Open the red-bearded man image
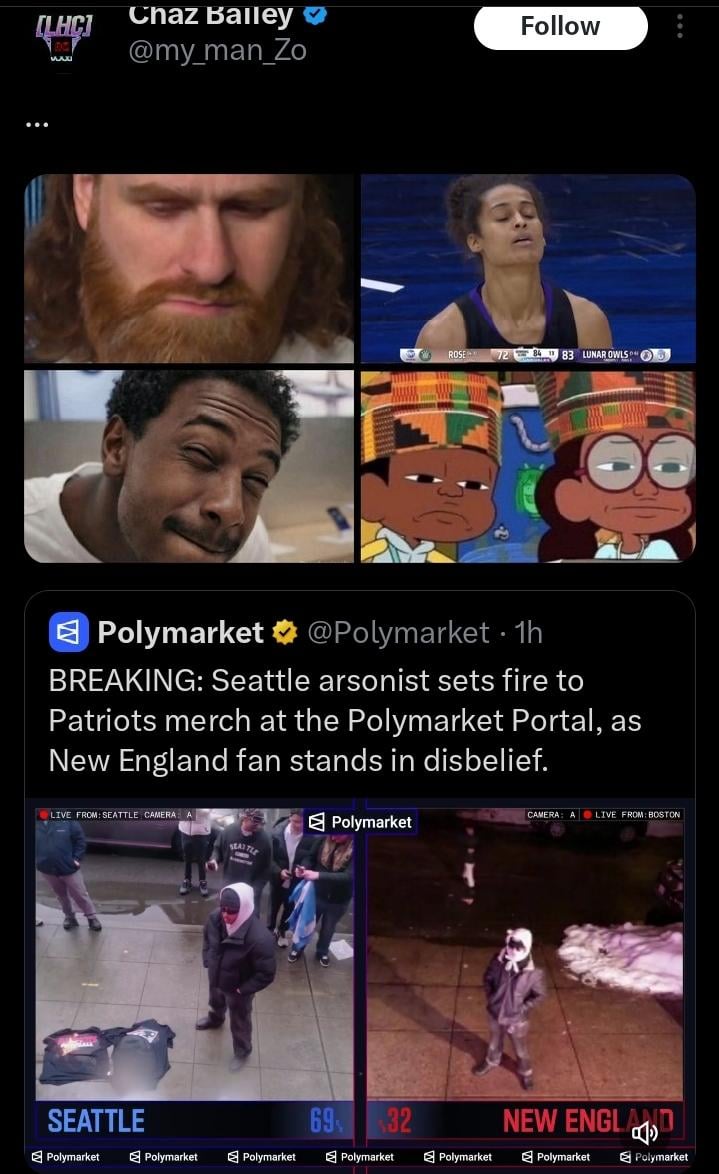This screenshot has width=719, height=1174. click(189, 268)
